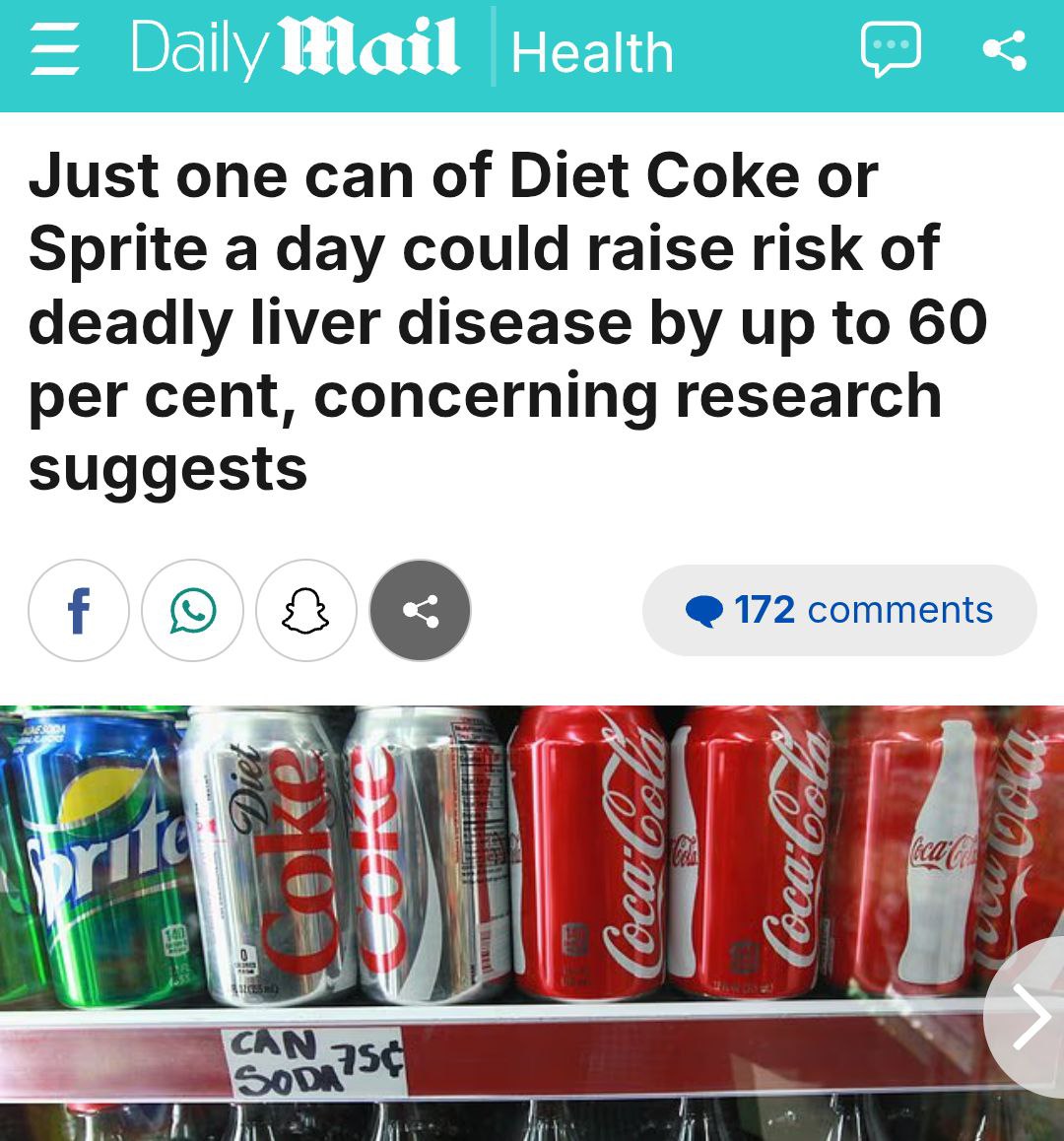Tap the share icon in the header
This screenshot has width=1064, height=1141.
1004,50
